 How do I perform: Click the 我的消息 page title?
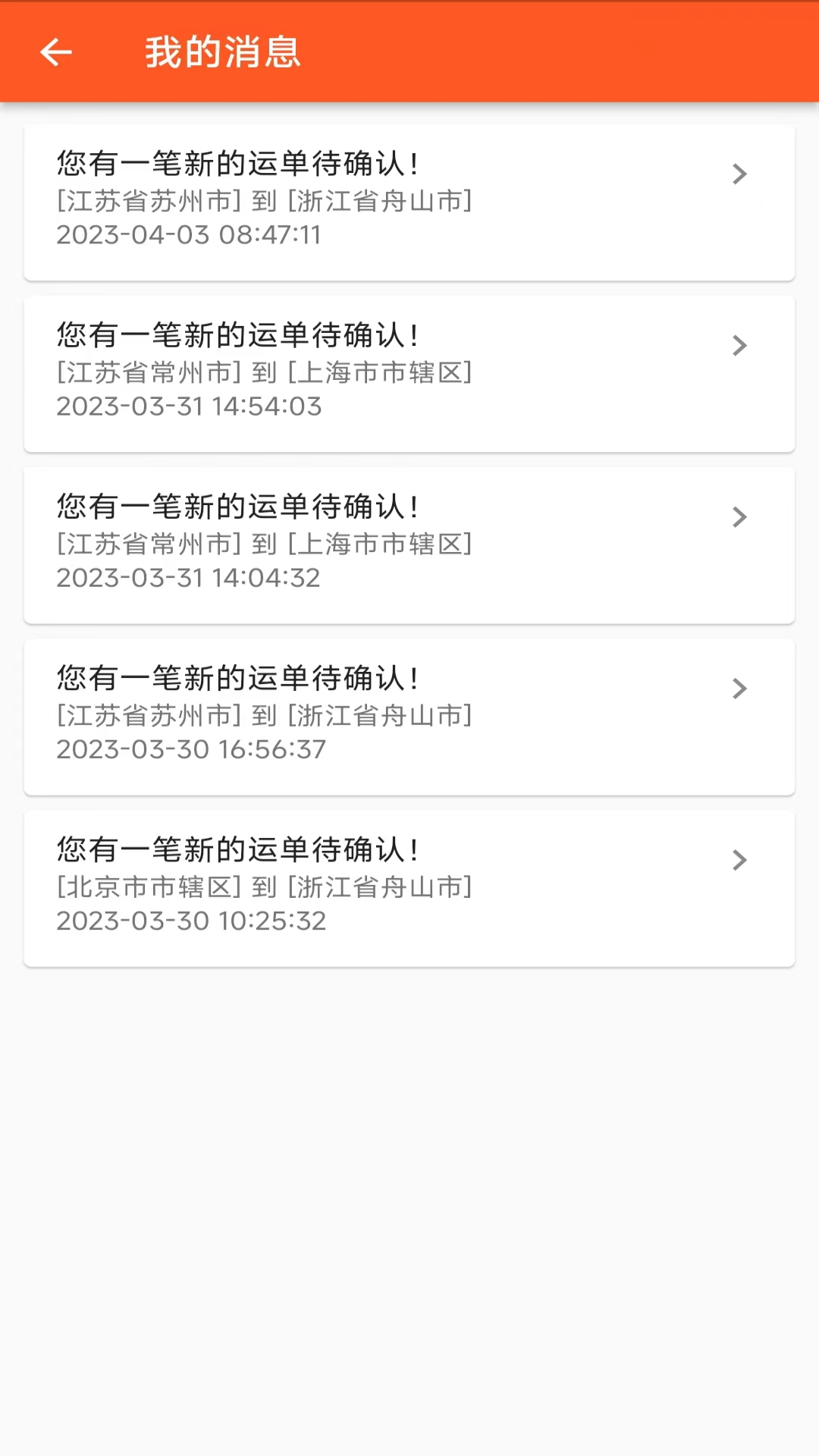[223, 52]
